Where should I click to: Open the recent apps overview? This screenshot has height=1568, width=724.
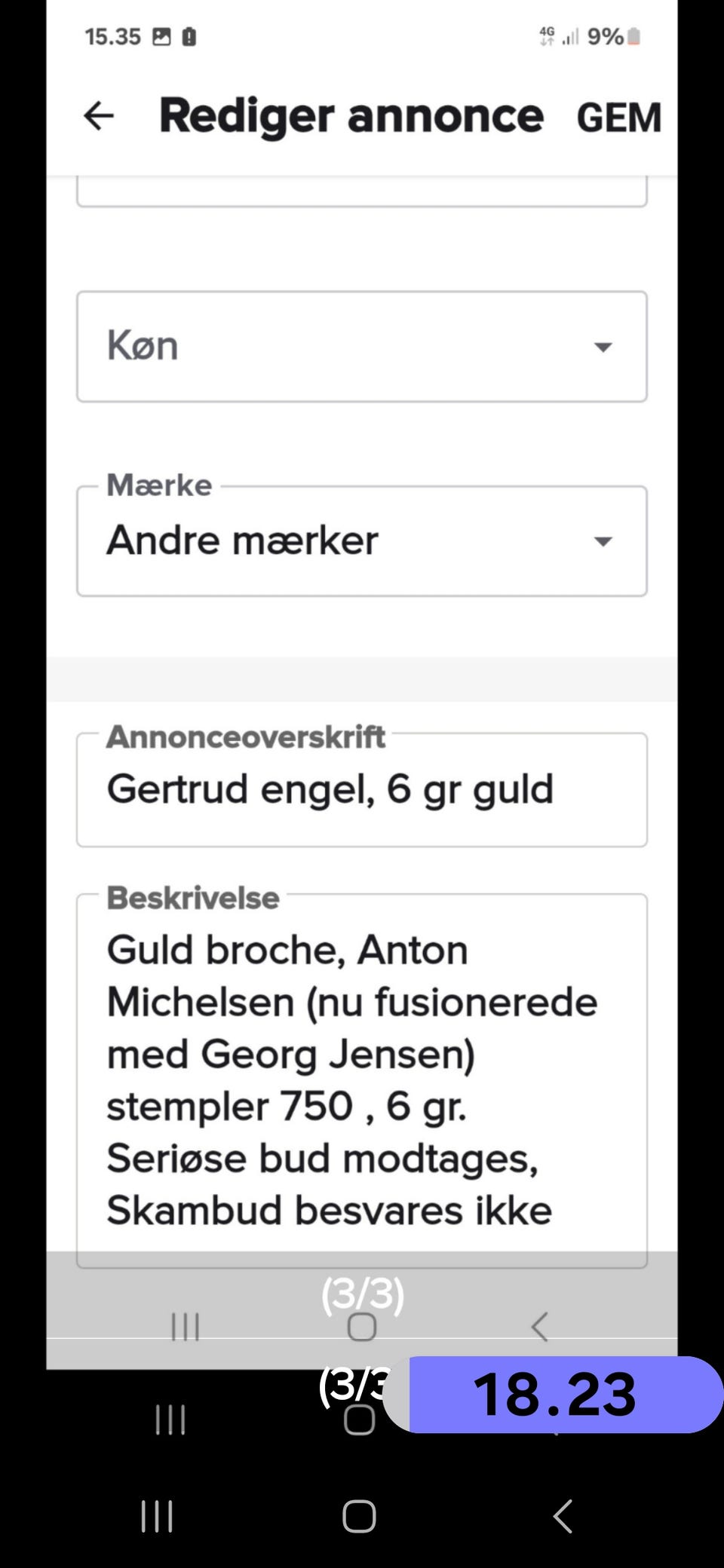(156, 1517)
